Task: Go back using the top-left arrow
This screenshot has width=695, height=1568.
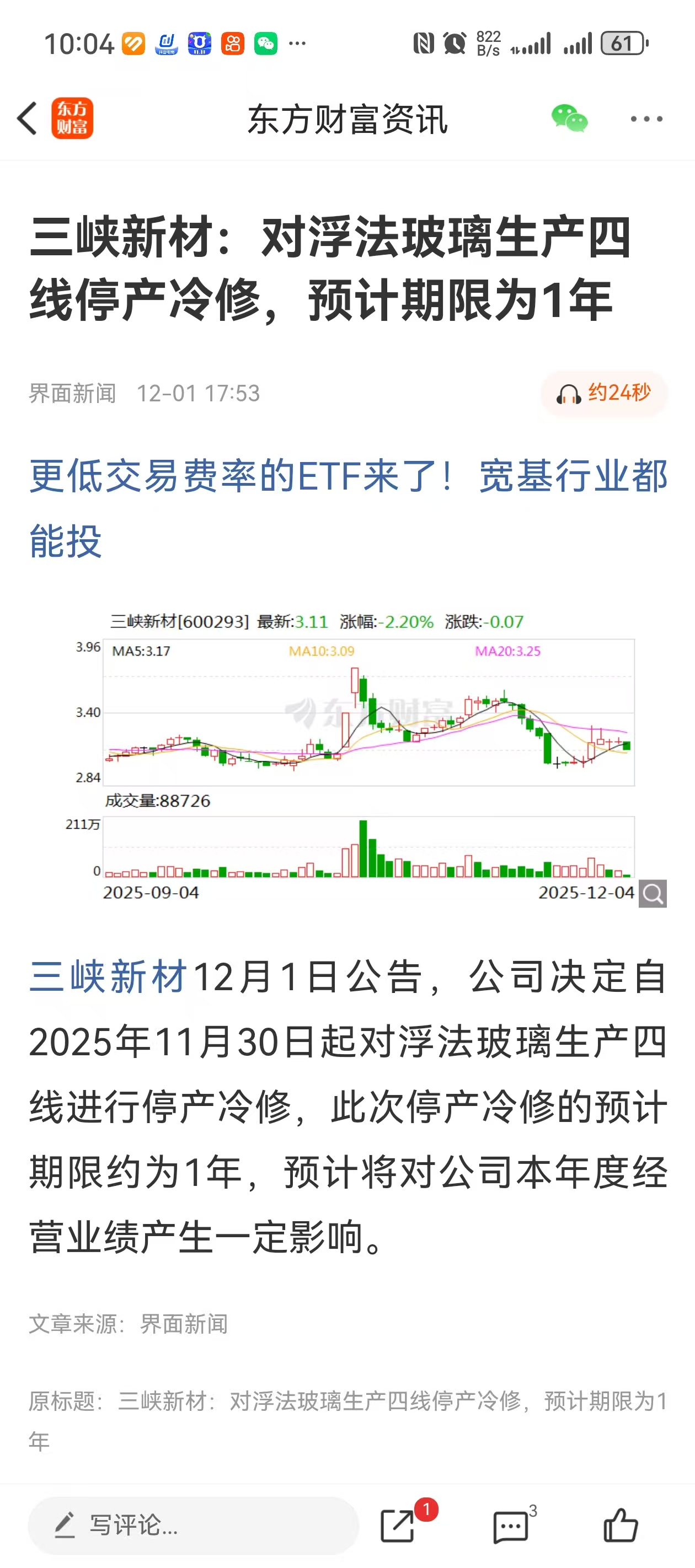Action: (x=28, y=118)
